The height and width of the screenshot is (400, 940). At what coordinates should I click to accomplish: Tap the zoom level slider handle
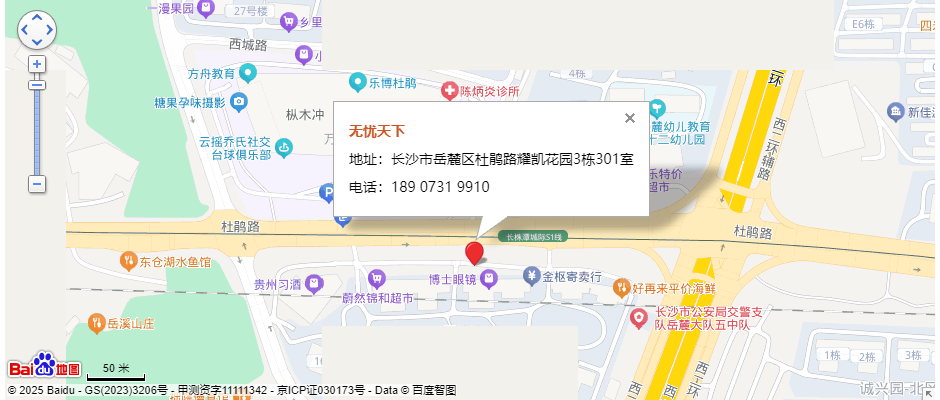pos(37,84)
